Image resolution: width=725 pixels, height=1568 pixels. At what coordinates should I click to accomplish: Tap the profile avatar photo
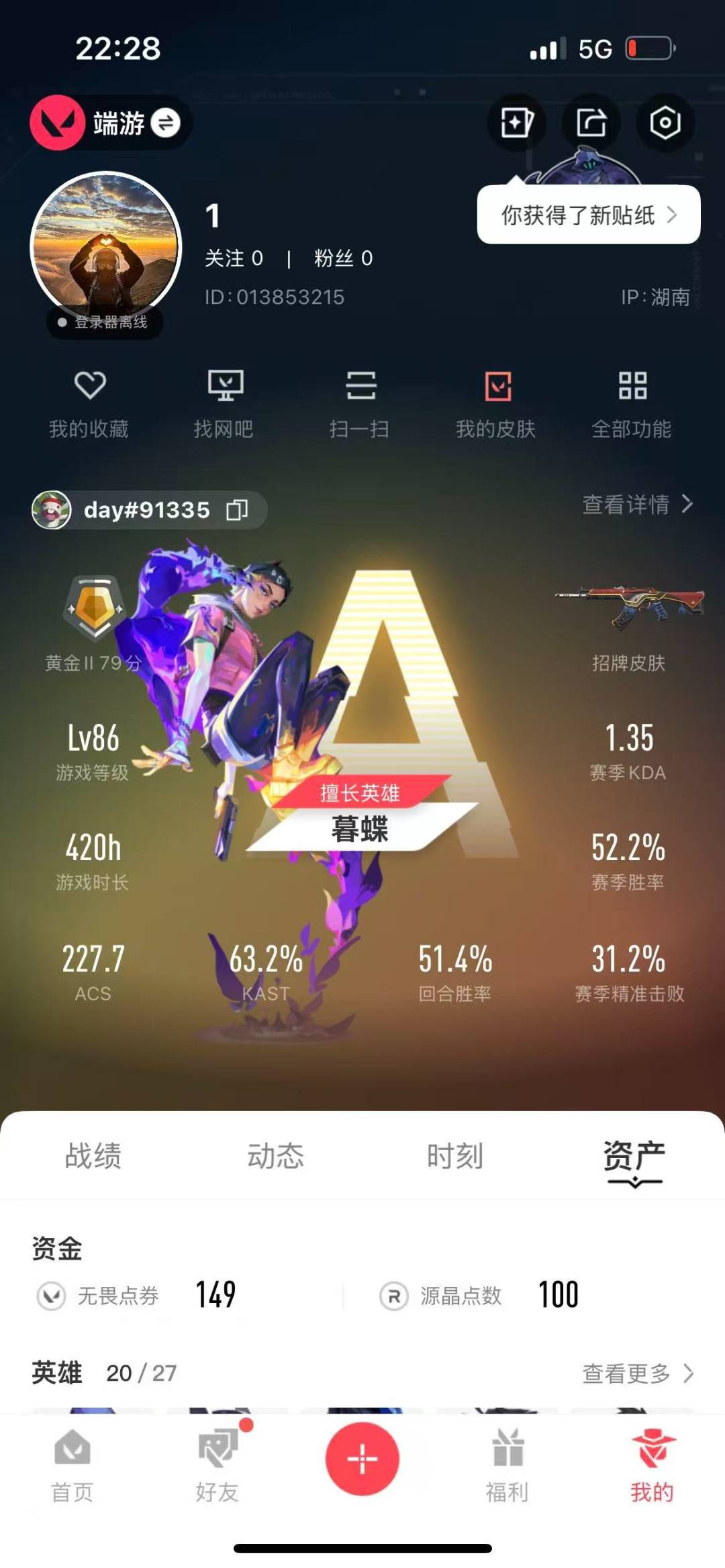click(106, 246)
